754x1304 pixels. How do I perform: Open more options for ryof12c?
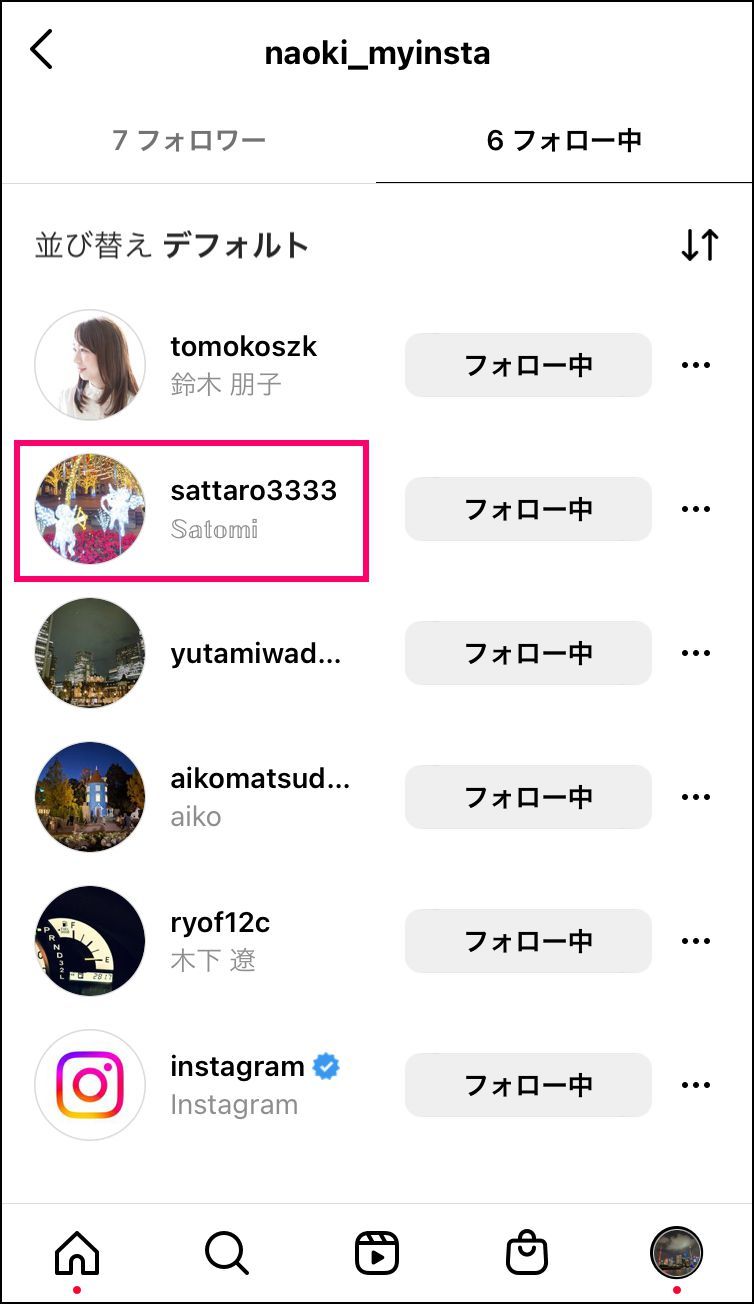pyautogui.click(x=695, y=941)
